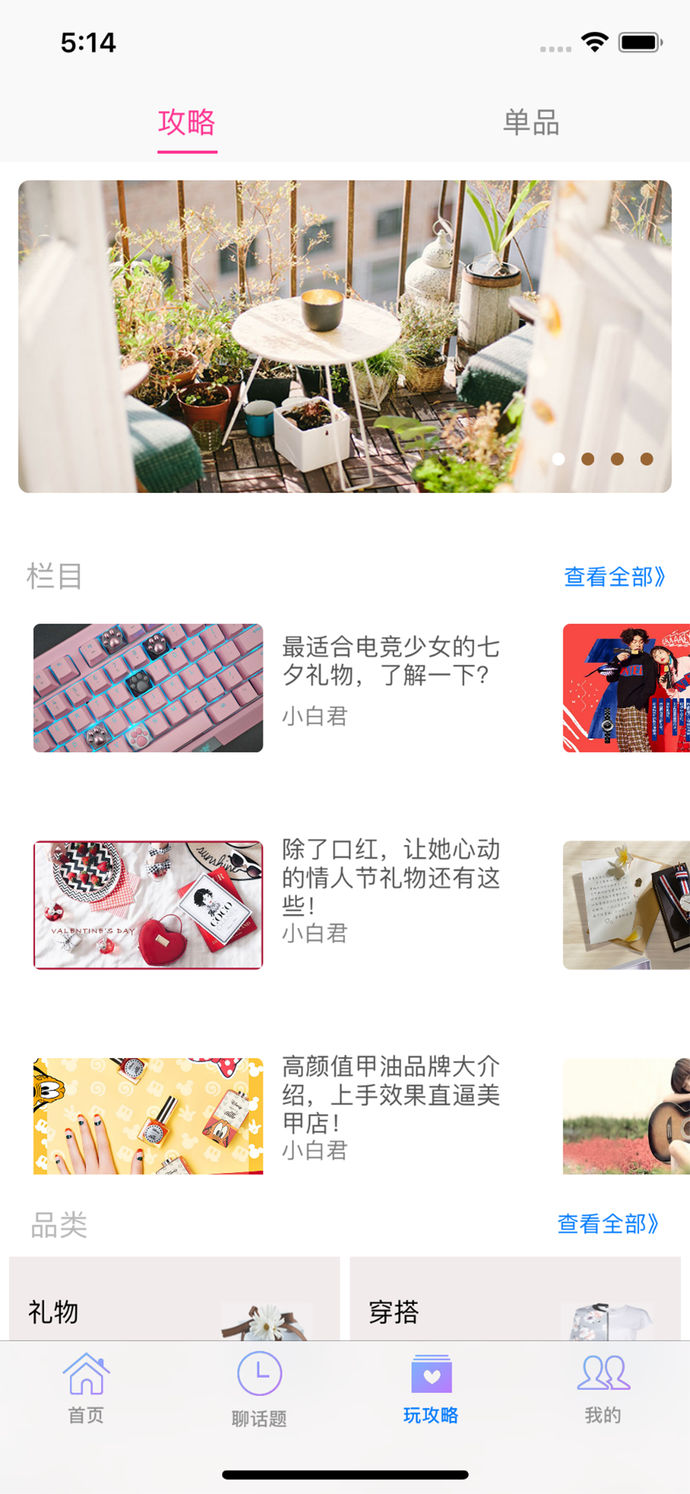
Task: Switch to the 单品 tab
Action: pyautogui.click(x=530, y=123)
